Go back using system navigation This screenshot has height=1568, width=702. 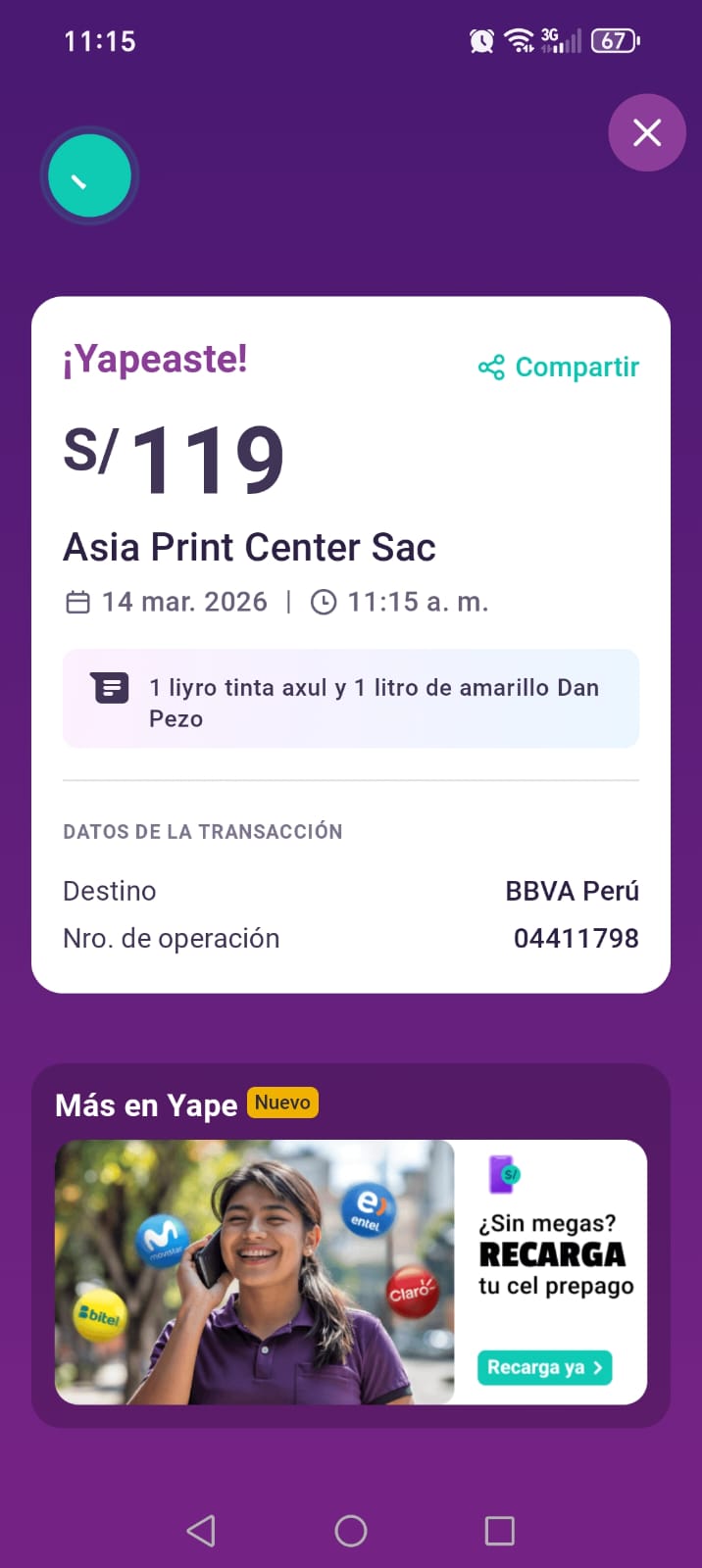(x=201, y=1531)
